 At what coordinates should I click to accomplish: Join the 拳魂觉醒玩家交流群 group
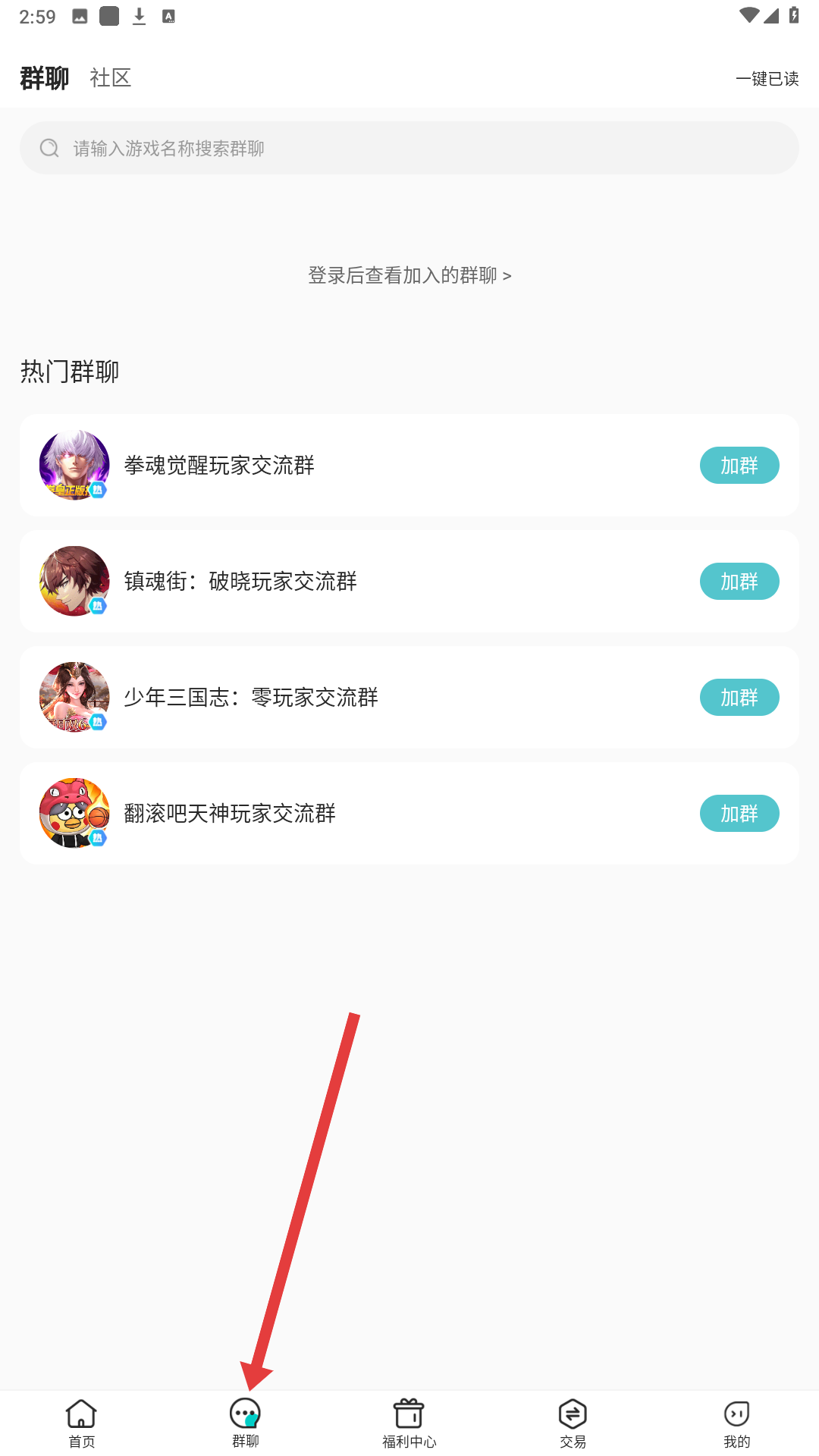click(739, 466)
